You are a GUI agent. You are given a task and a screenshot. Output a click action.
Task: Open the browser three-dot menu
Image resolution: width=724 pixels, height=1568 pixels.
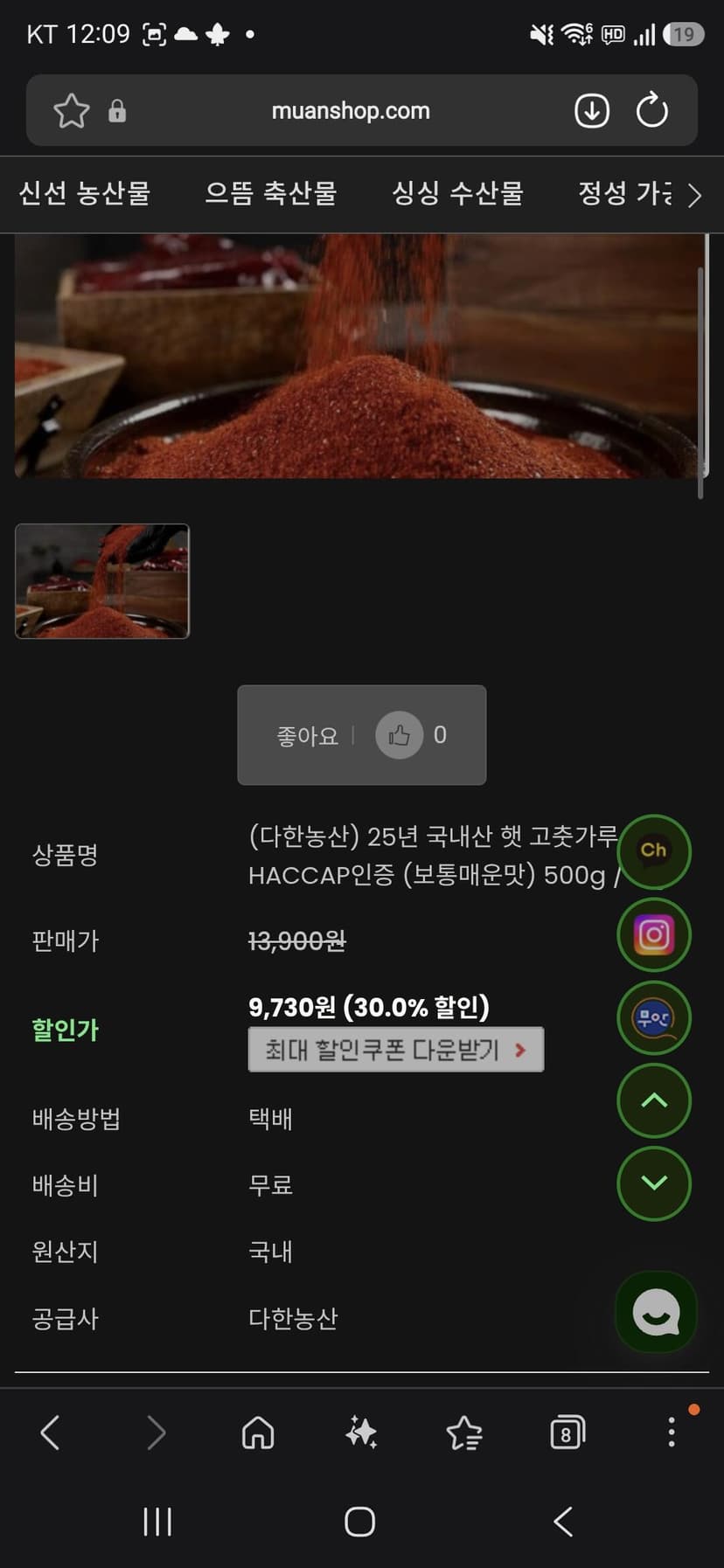point(672,1433)
